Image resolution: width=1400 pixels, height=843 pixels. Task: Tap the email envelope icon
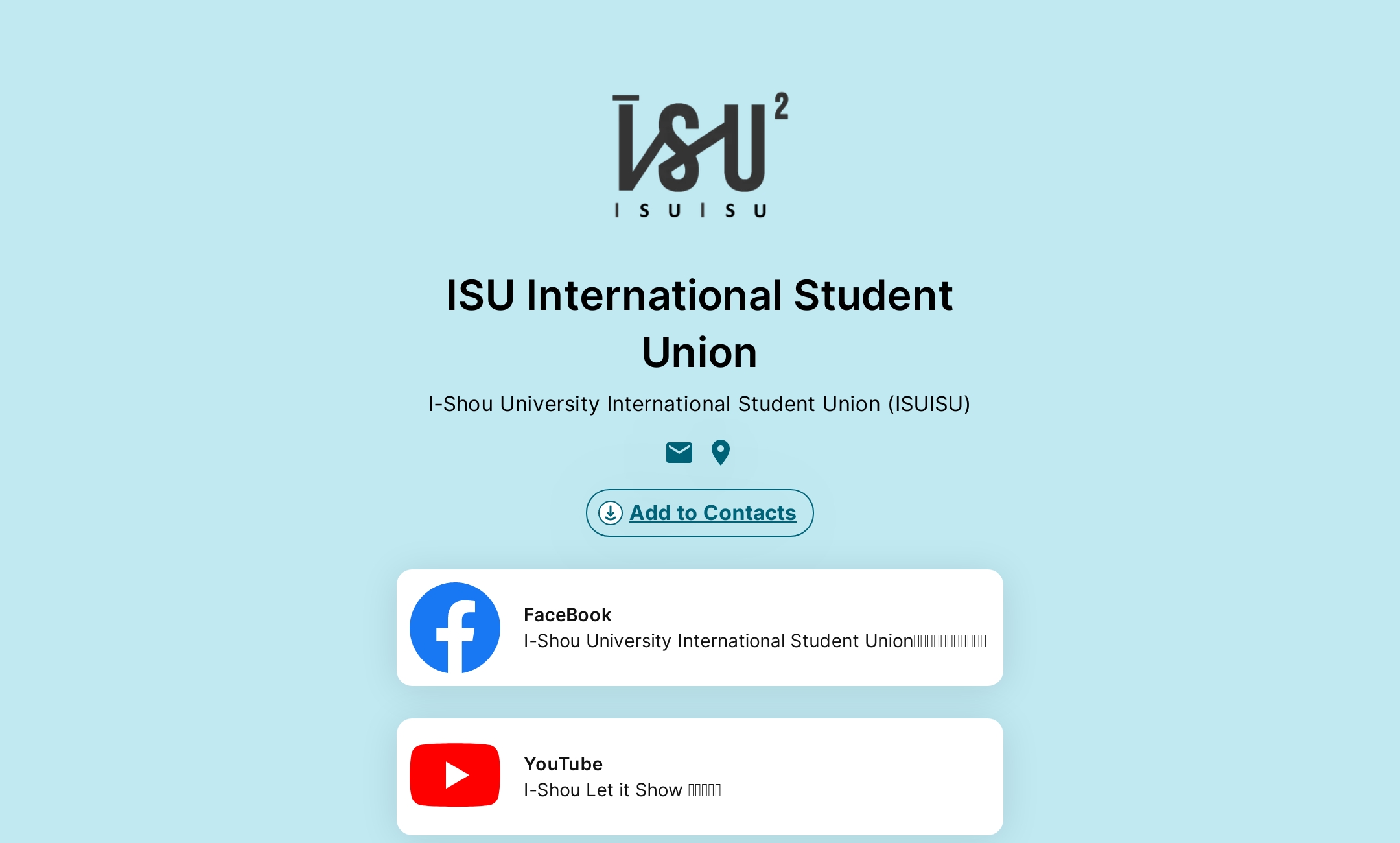coord(679,453)
